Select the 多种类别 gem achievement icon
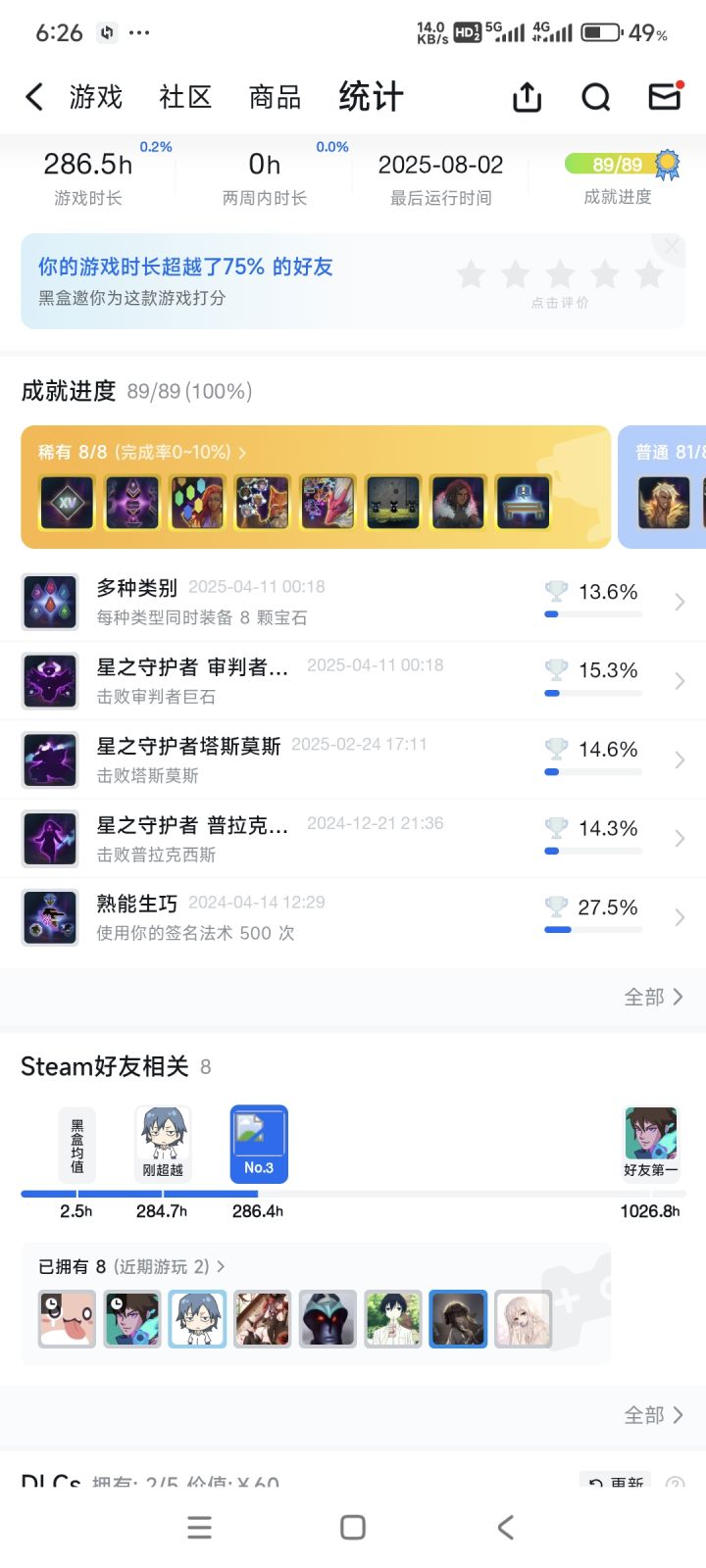This screenshot has height=1568, width=706. (50, 601)
